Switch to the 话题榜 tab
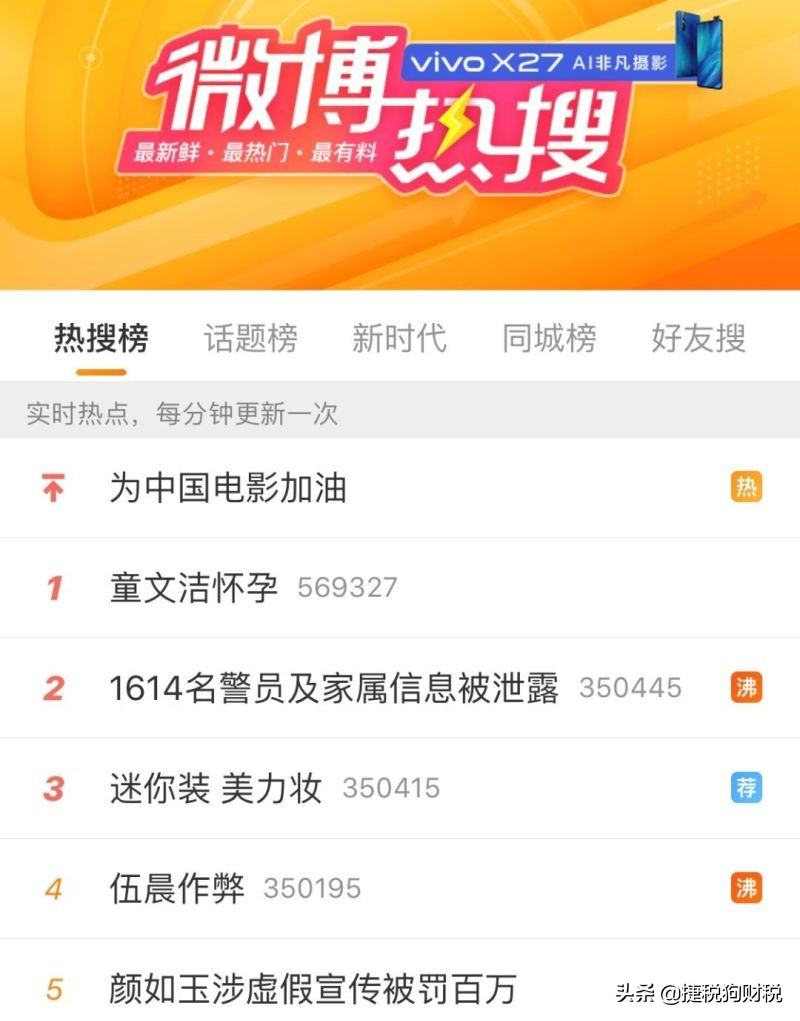800x1021 pixels. point(250,340)
